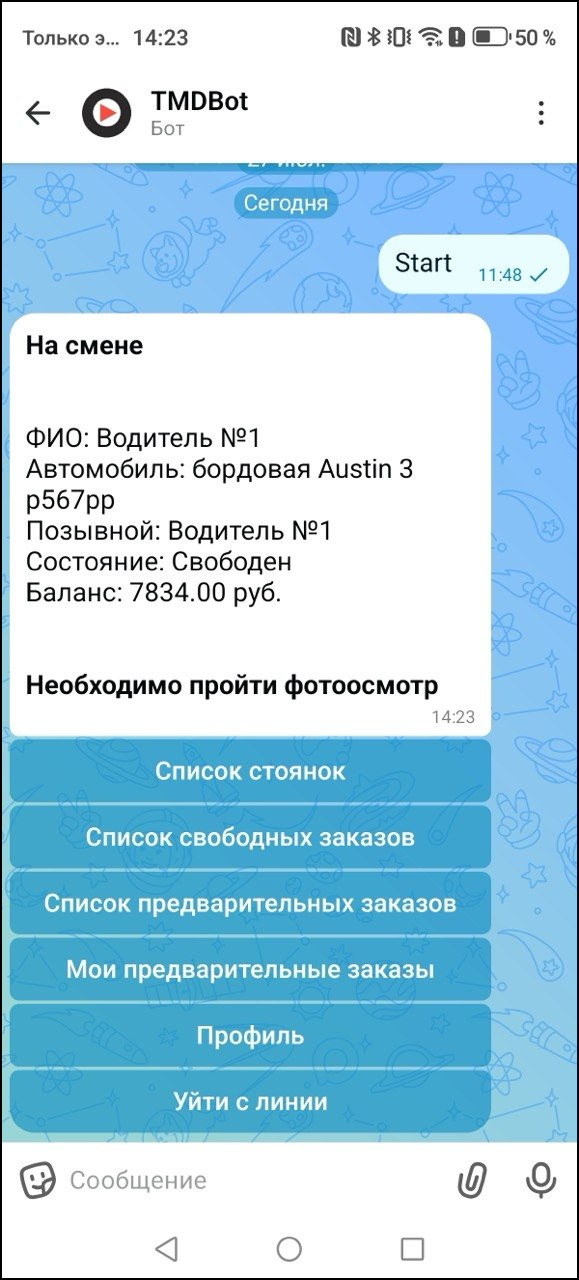Open Список свободных заказов
The width and height of the screenshot is (579, 1280).
(250, 837)
